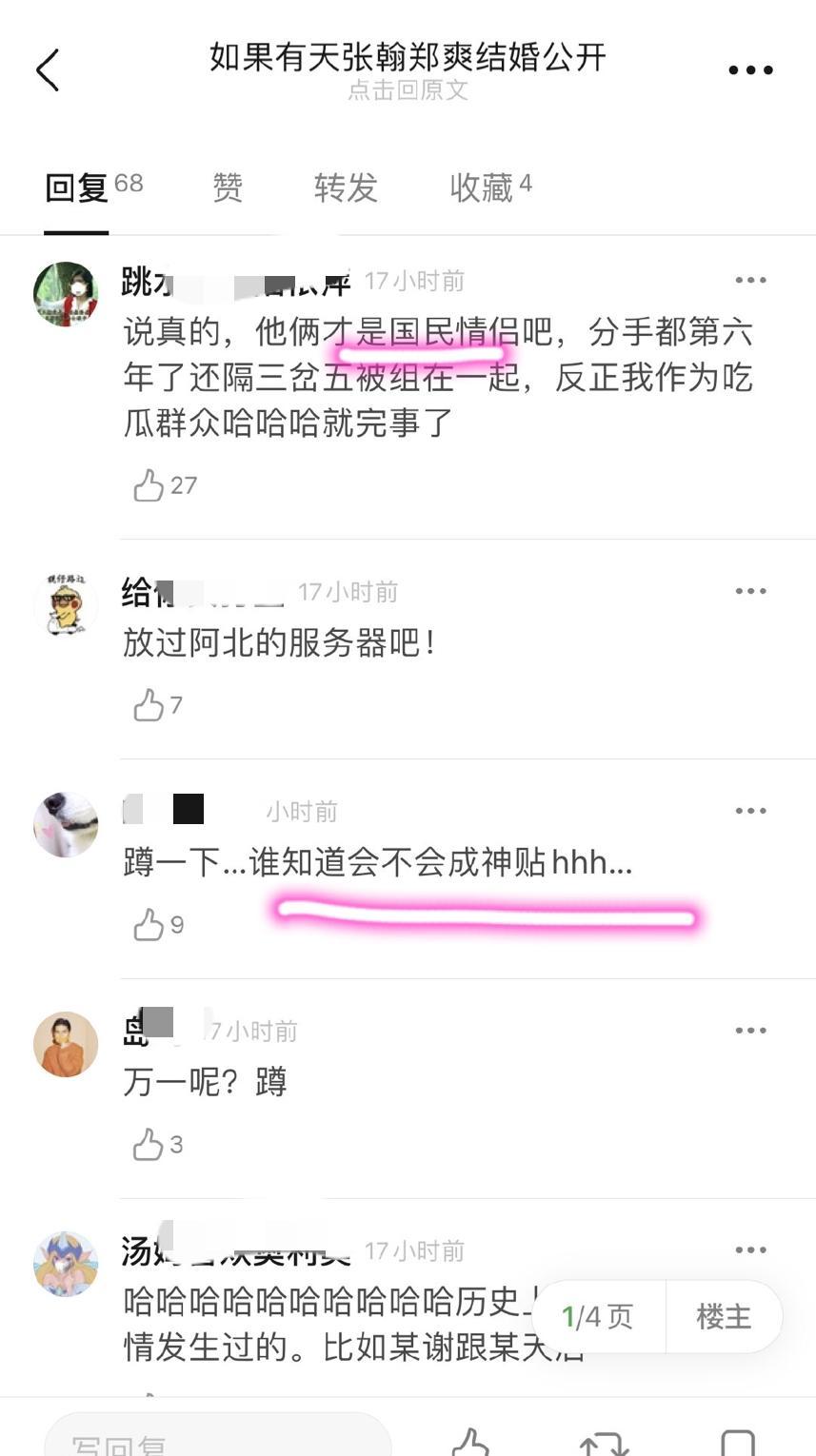
Task: Tap 点击回原文 to view original post
Action: tap(408, 90)
